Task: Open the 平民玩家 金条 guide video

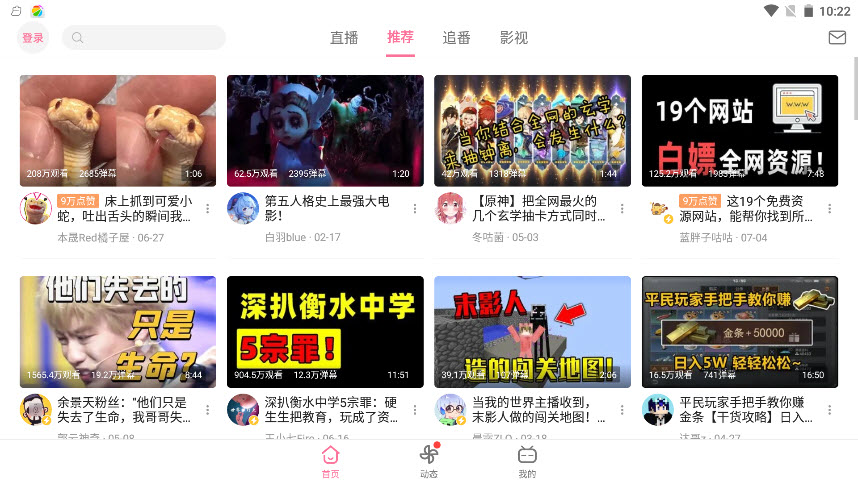Action: pyautogui.click(x=739, y=331)
